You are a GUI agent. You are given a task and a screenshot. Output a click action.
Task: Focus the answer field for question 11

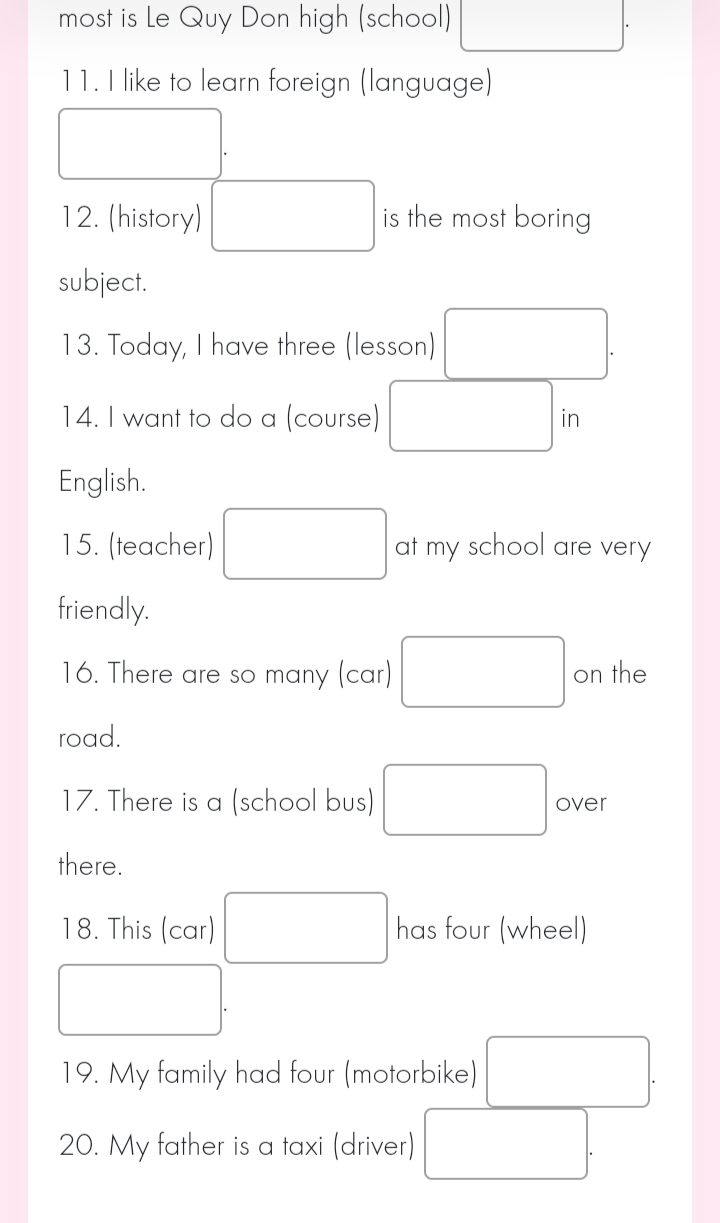point(140,144)
